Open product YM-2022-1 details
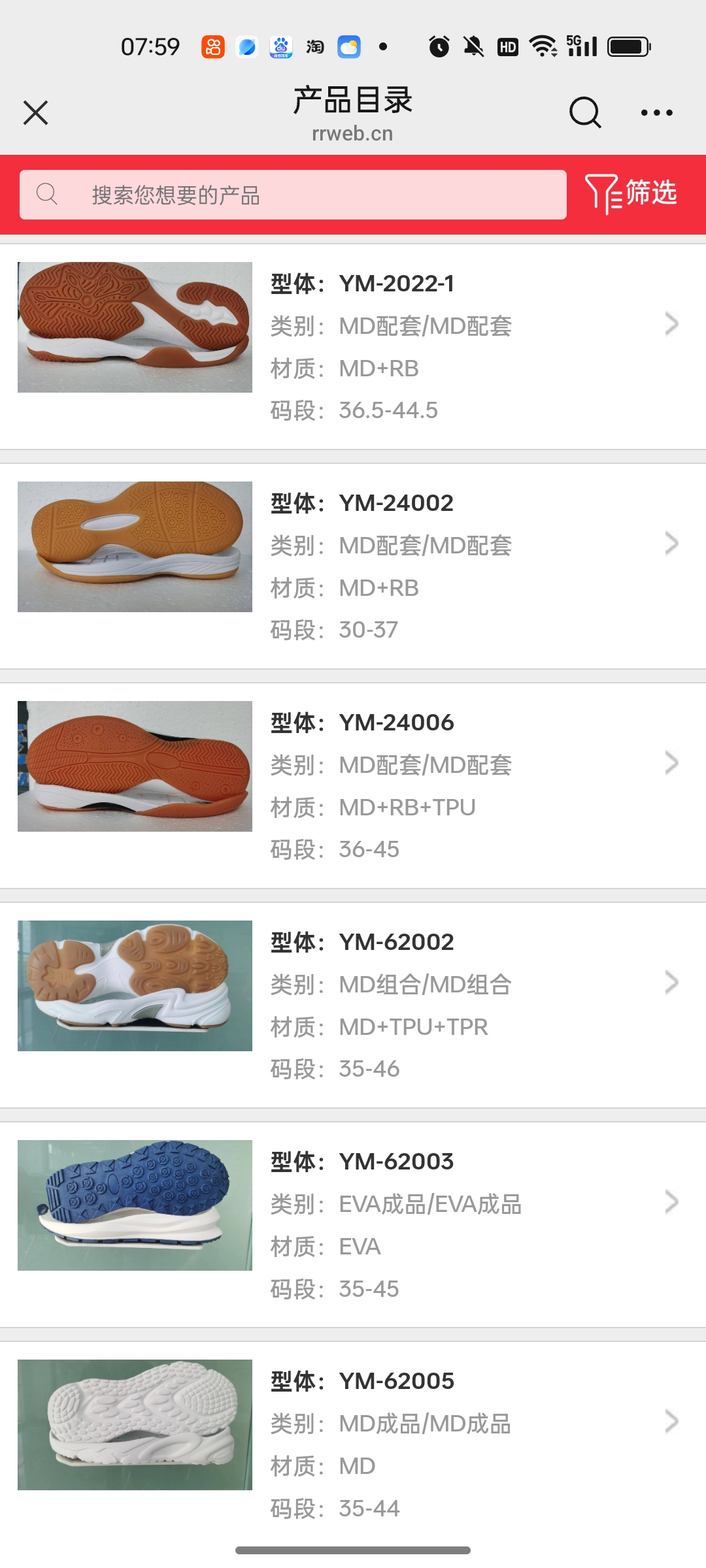The height and width of the screenshot is (1568, 706). tap(353, 346)
